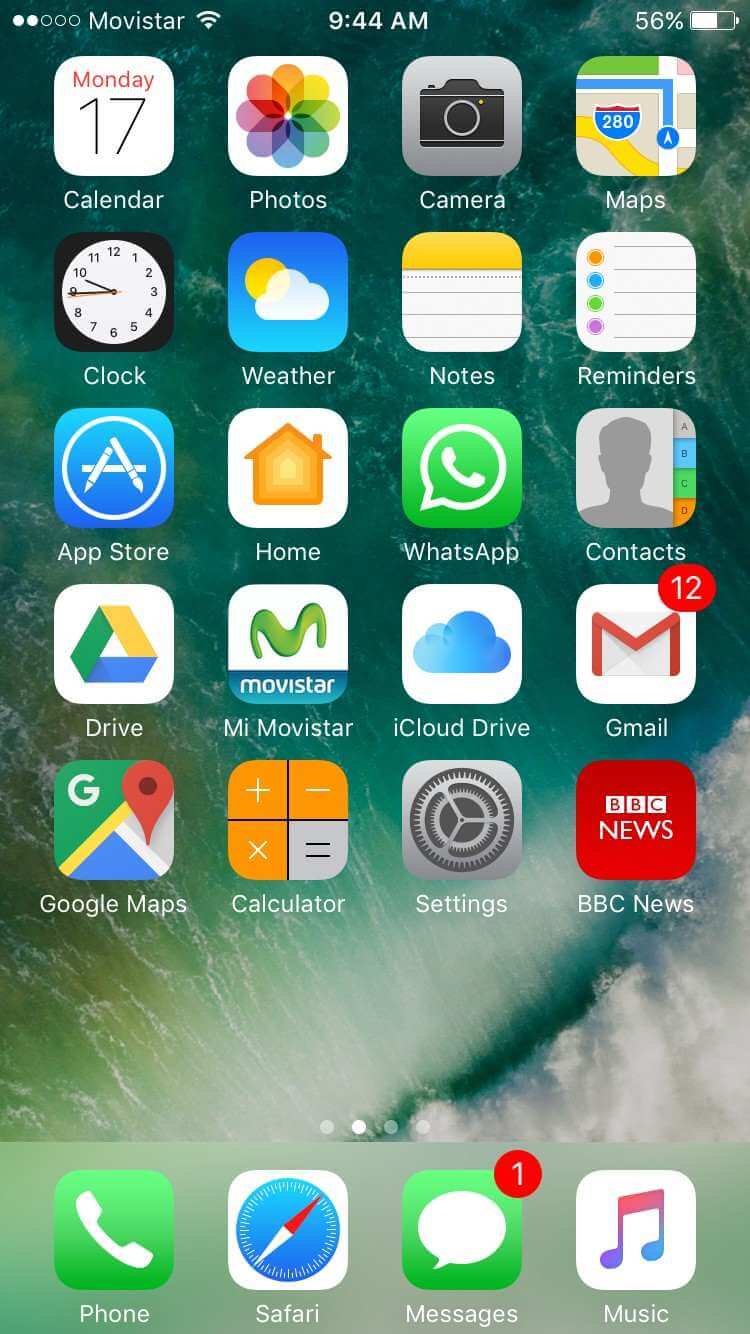The width and height of the screenshot is (750, 1334).
Task: Open the Settings app
Action: 462,820
